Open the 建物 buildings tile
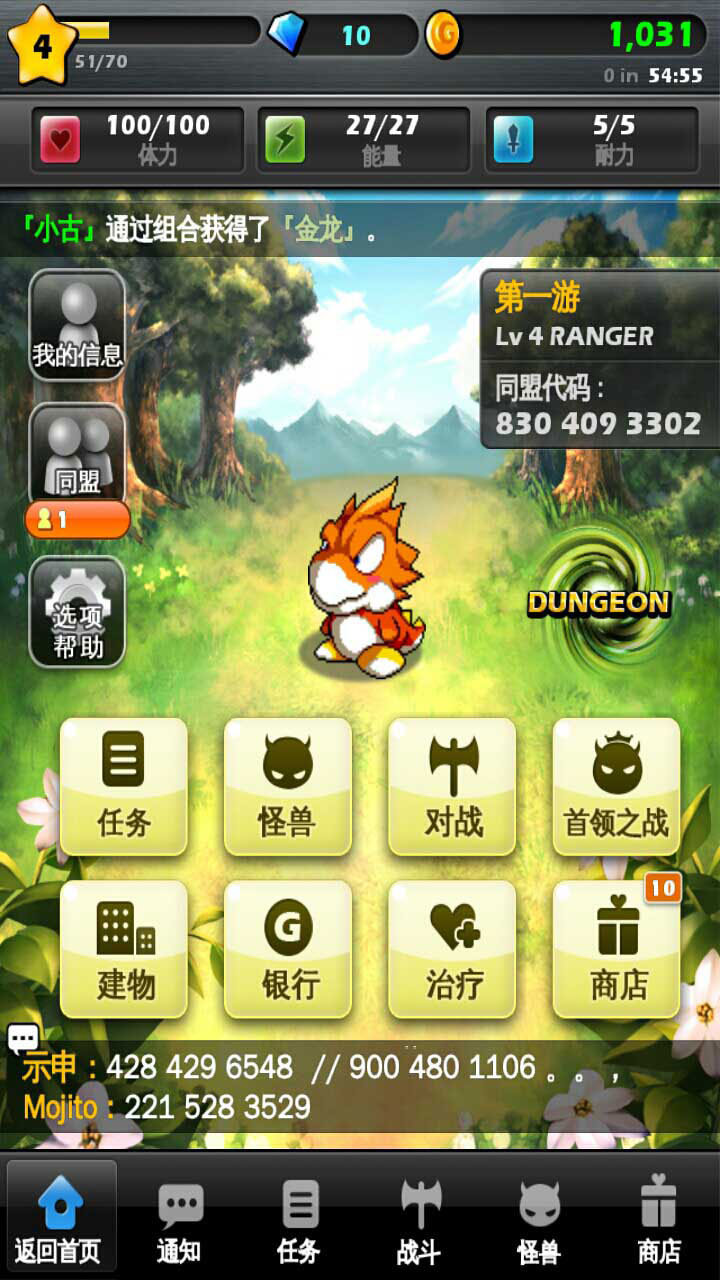720x1280 pixels. pos(124,949)
